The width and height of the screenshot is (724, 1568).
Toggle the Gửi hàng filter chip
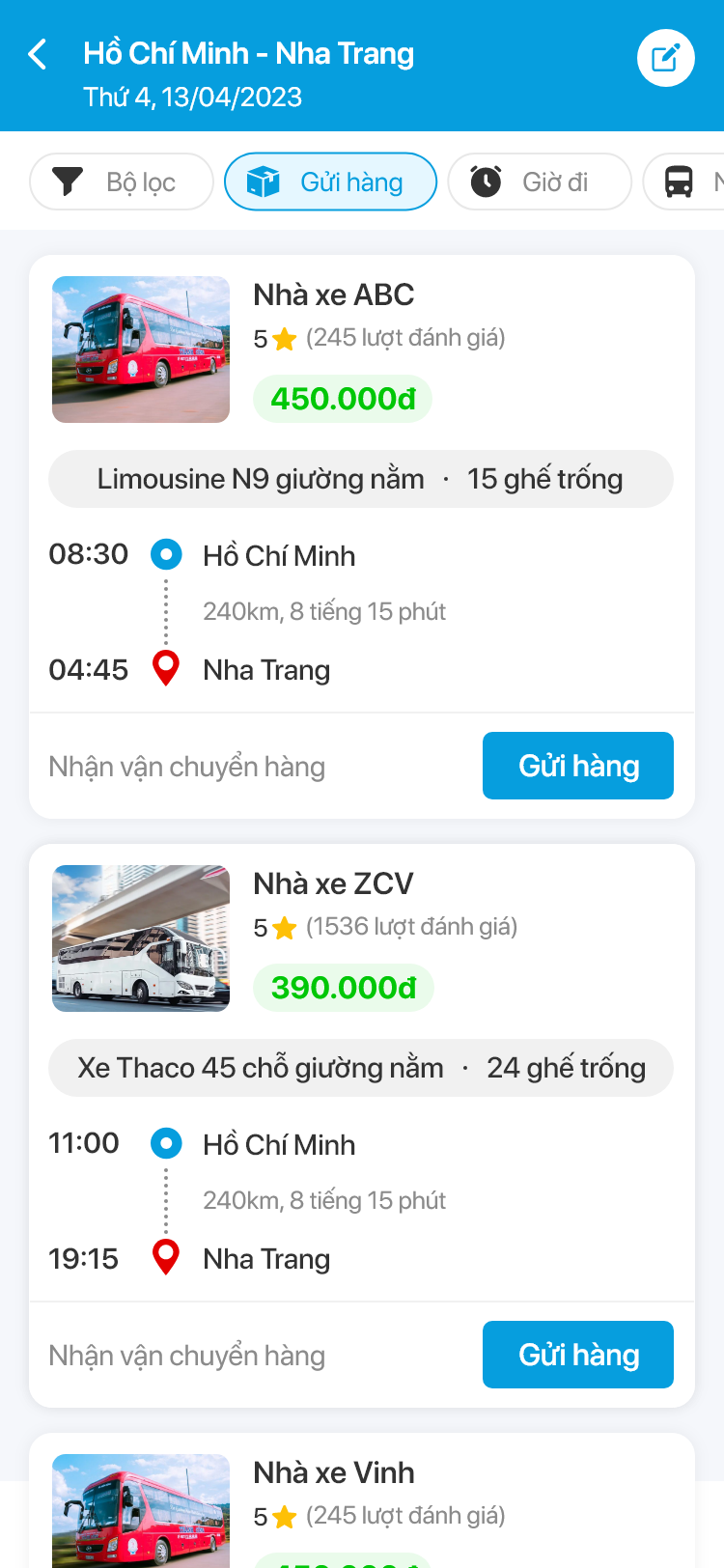(x=330, y=182)
